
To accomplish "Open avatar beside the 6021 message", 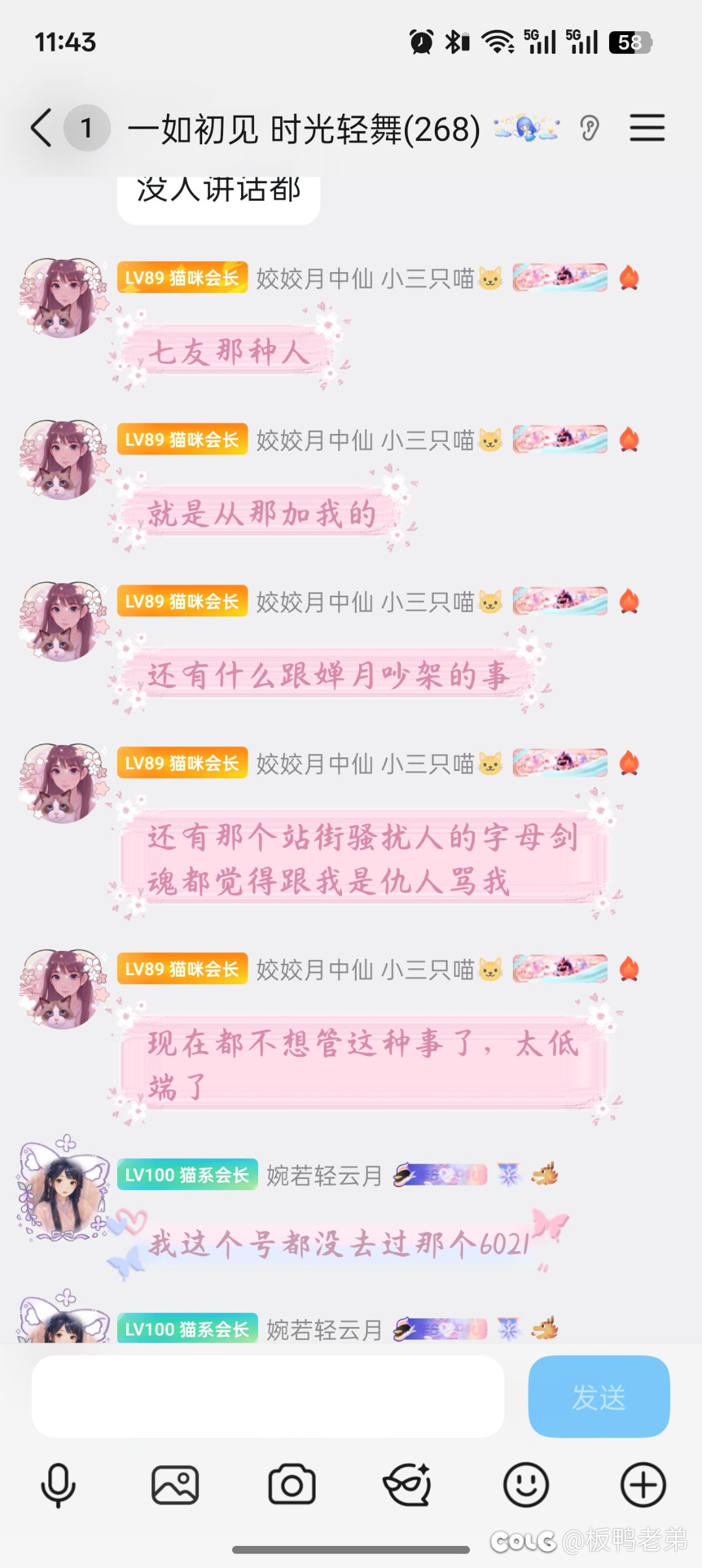I will click(62, 1191).
